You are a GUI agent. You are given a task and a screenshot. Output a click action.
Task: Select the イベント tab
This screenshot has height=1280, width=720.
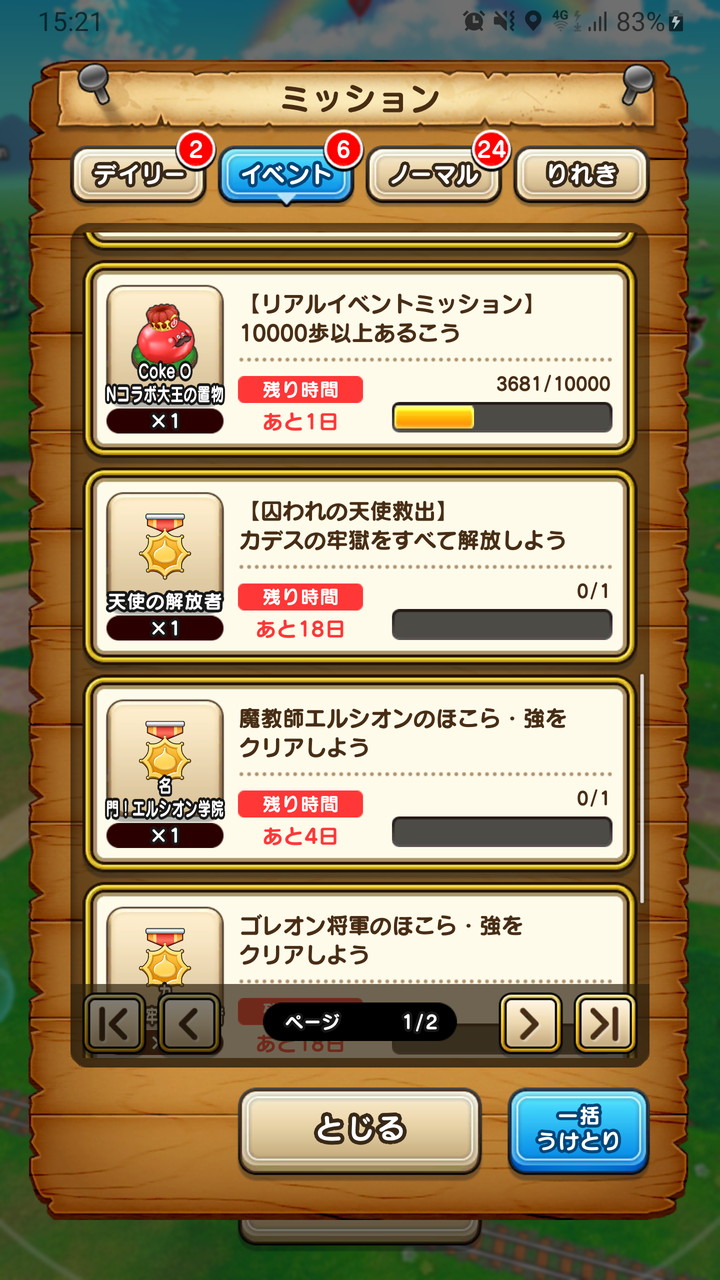coord(285,175)
